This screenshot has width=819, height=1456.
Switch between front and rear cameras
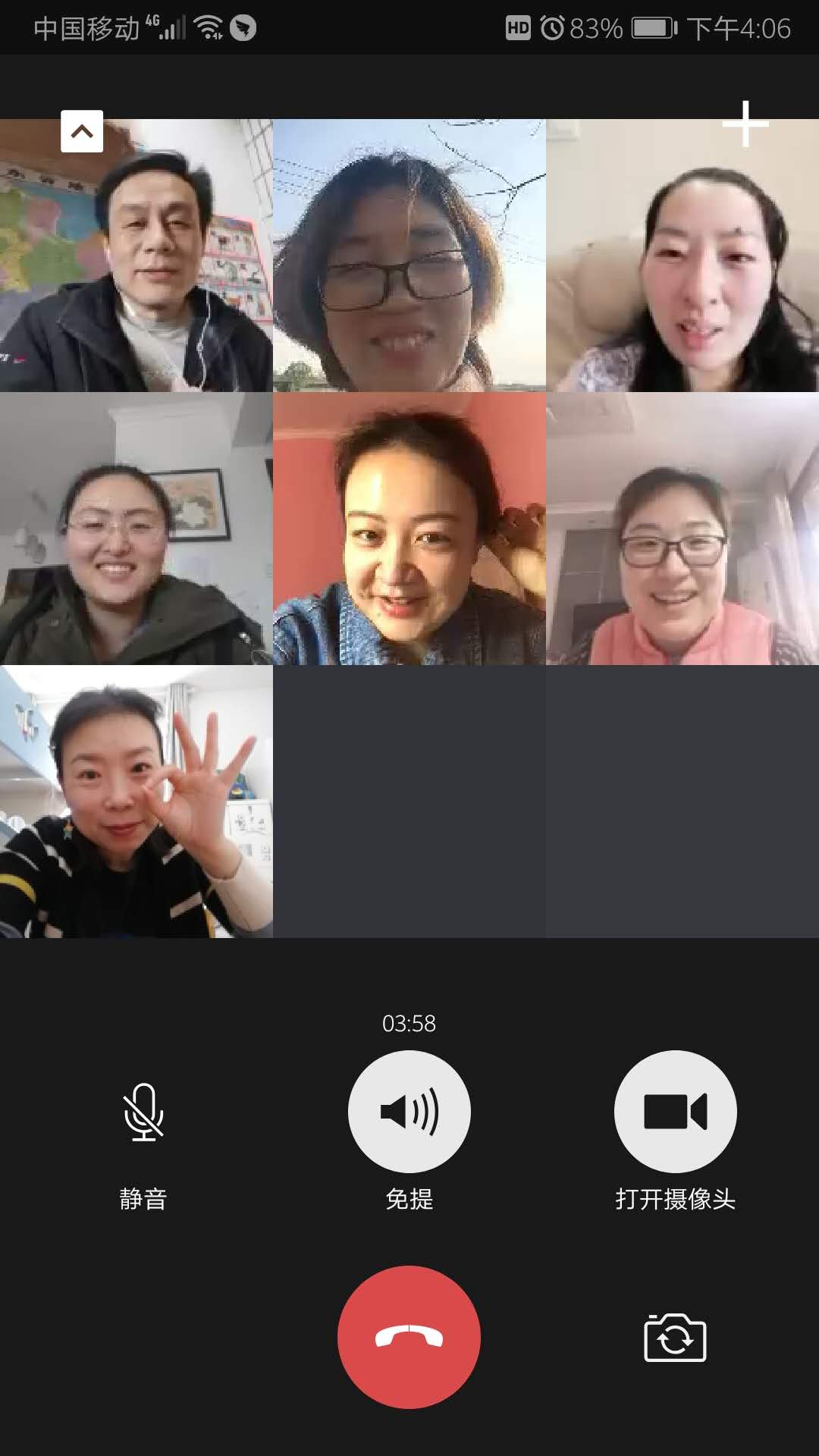click(675, 1338)
